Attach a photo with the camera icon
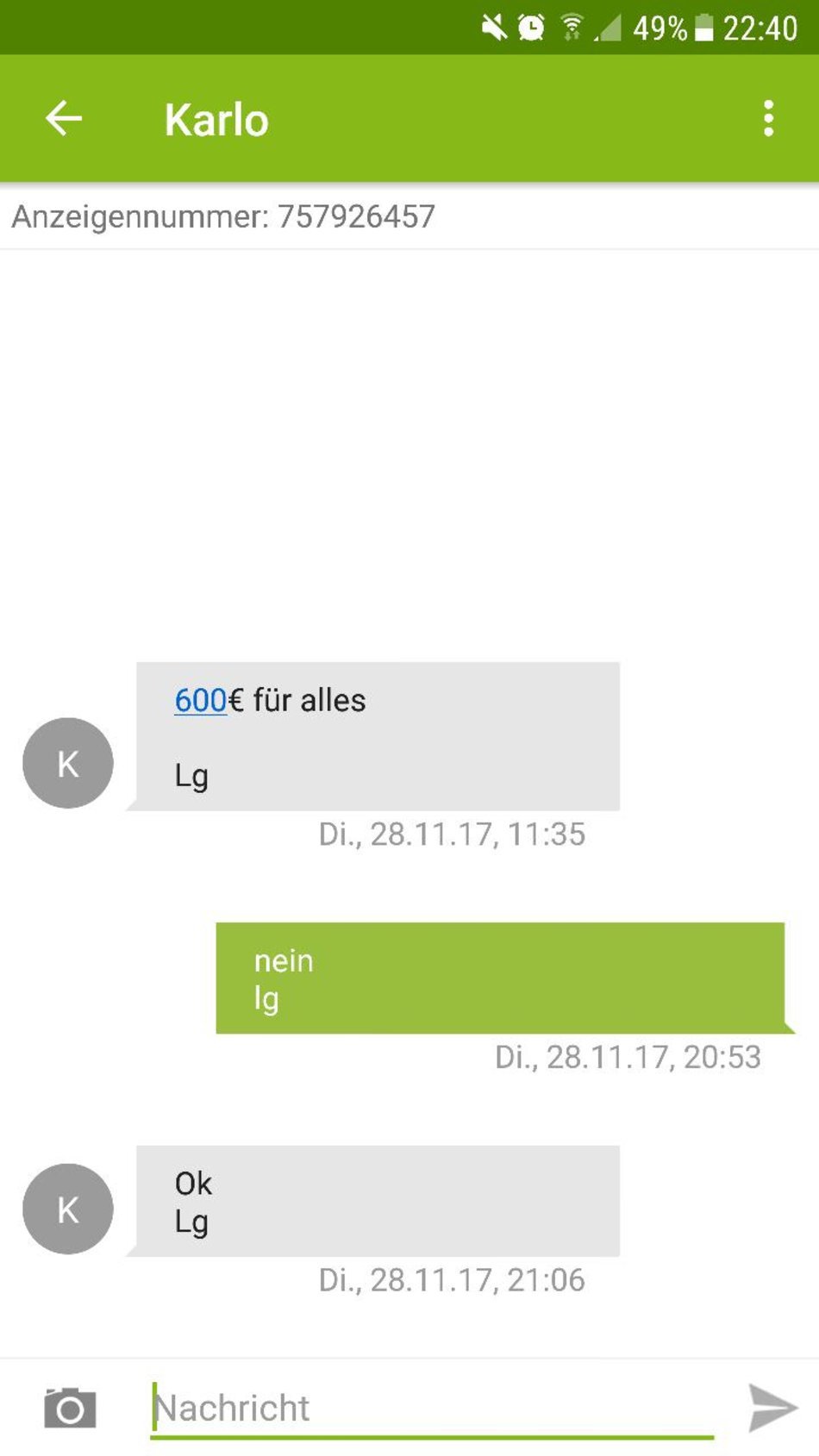This screenshot has height=1456, width=819. pos(70,1409)
